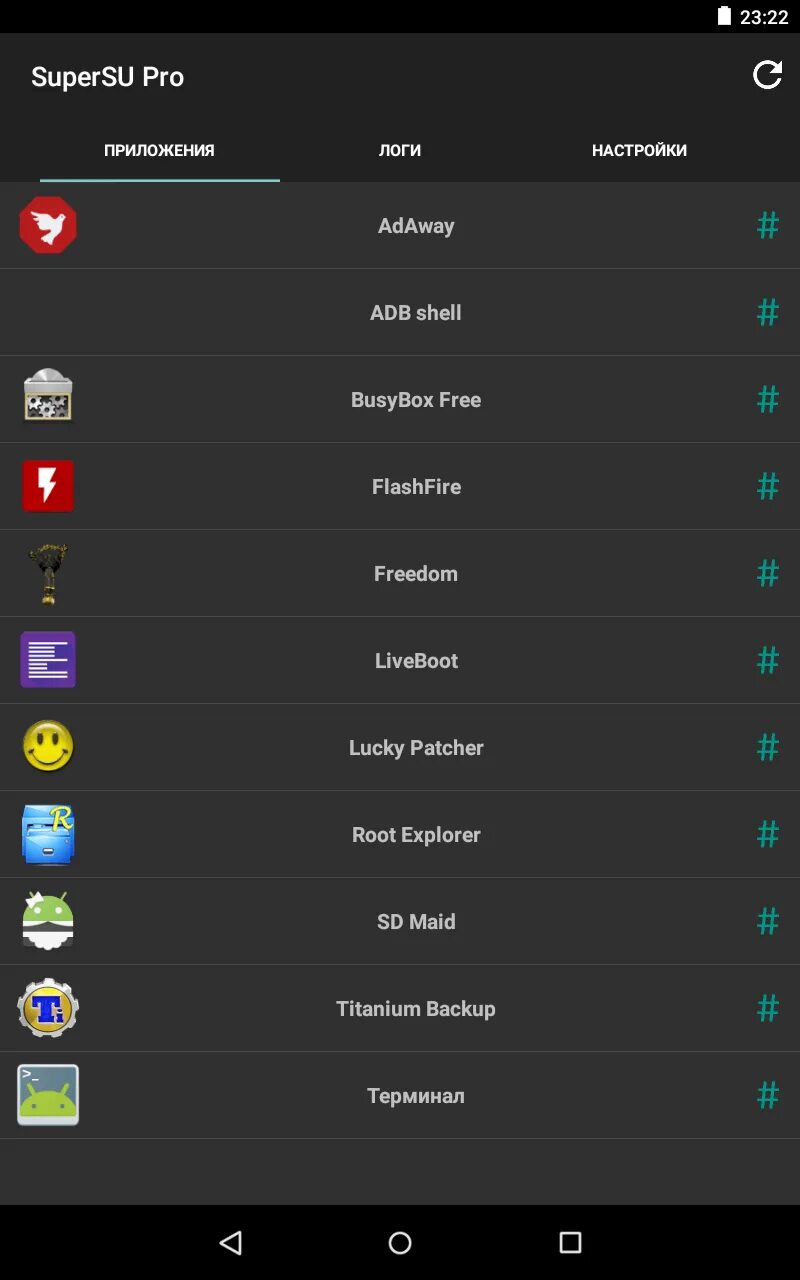
Task: Switch to the НАСТРОЙКИ tab
Action: point(639,150)
